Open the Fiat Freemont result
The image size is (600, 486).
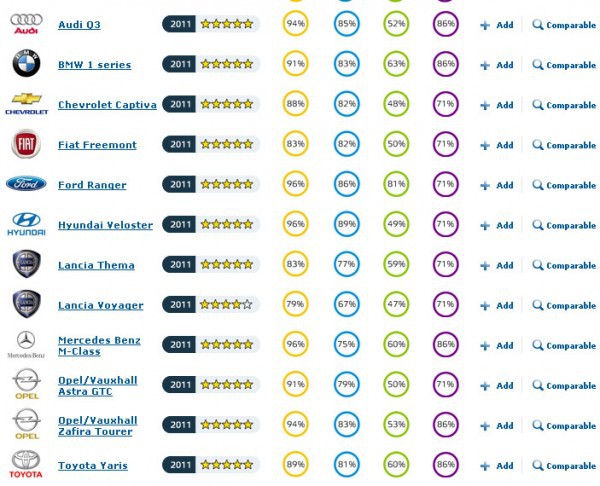click(97, 145)
